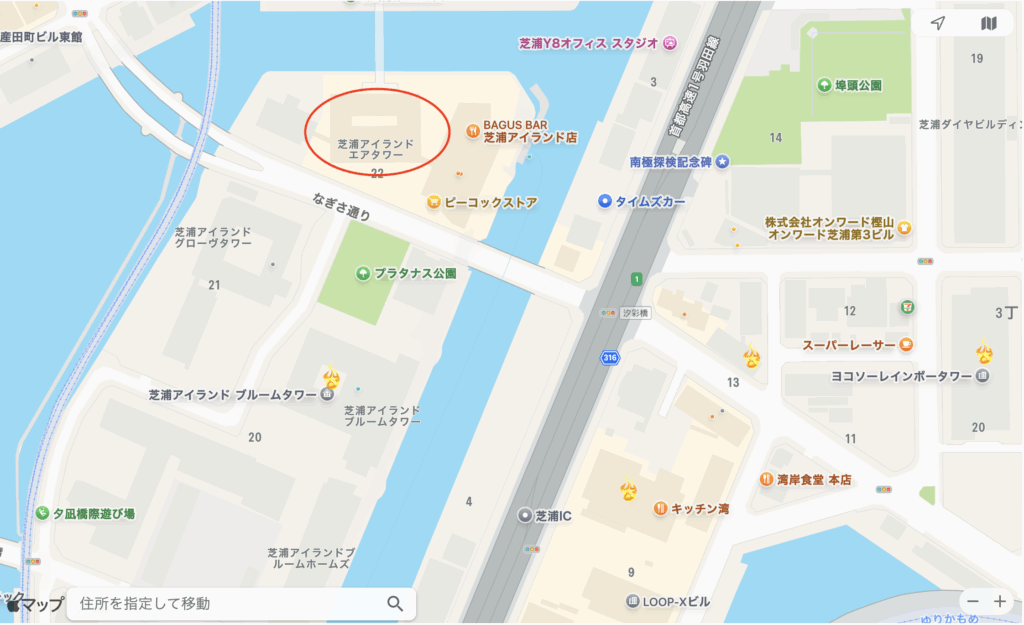Open the 埠頭公園 park marker
This screenshot has height=625, width=1024.
824,85
